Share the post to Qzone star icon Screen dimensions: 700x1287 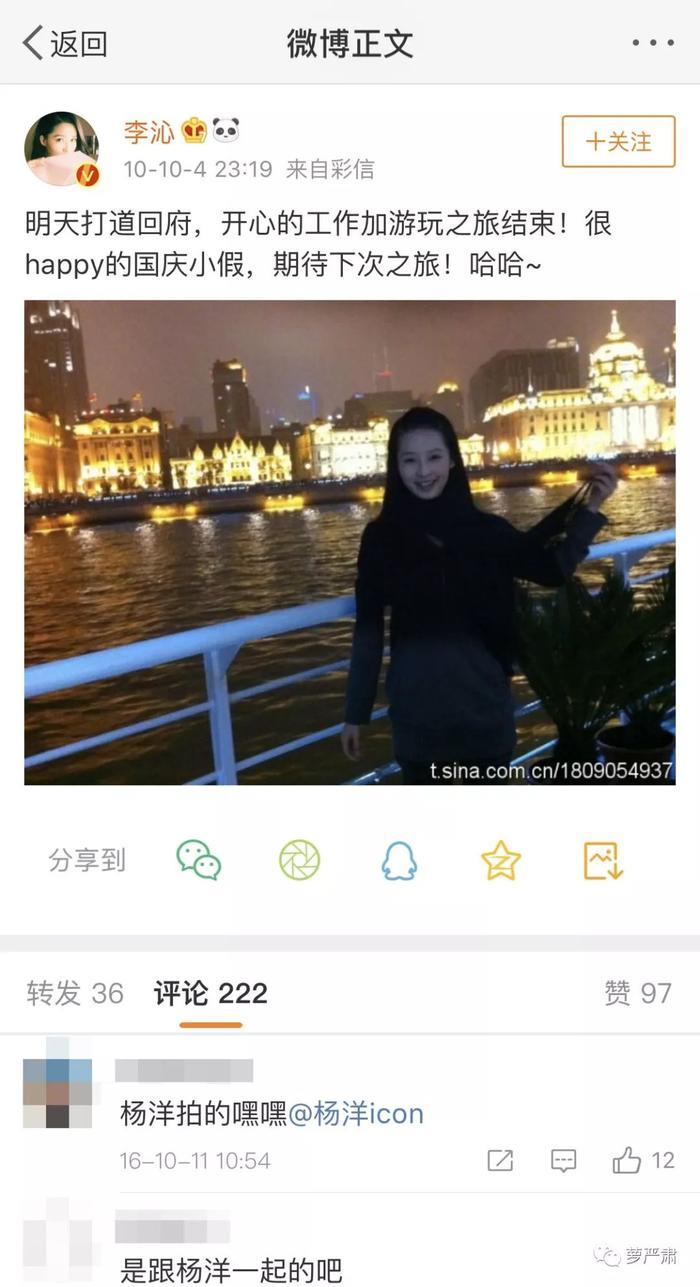pyautogui.click(x=500, y=860)
